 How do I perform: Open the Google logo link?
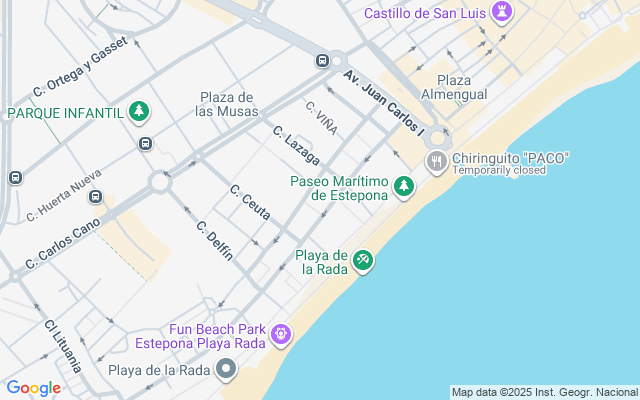pyautogui.click(x=34, y=388)
